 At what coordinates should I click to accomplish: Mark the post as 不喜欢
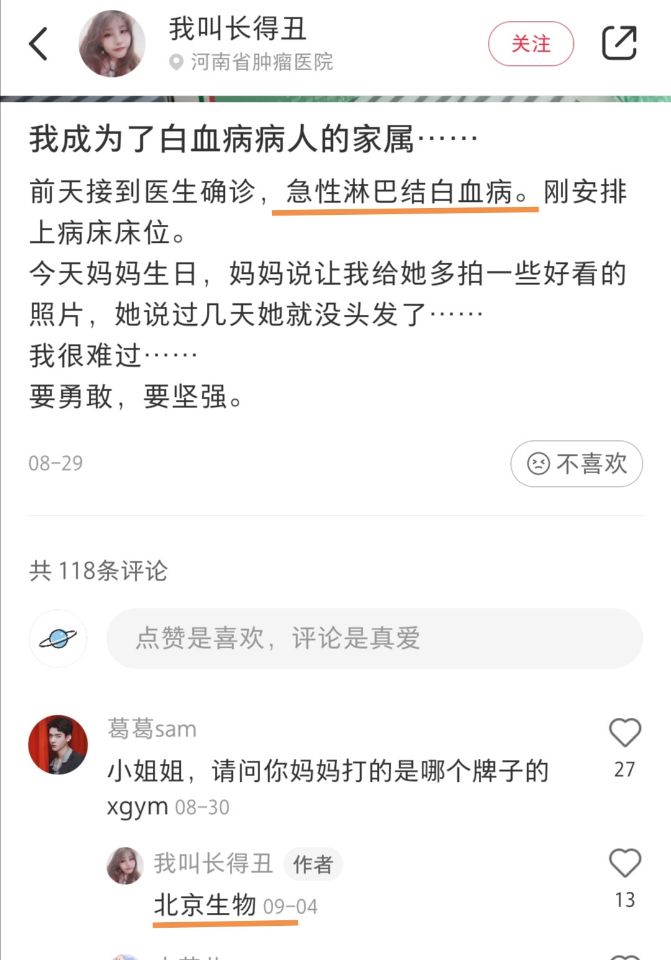click(x=577, y=463)
